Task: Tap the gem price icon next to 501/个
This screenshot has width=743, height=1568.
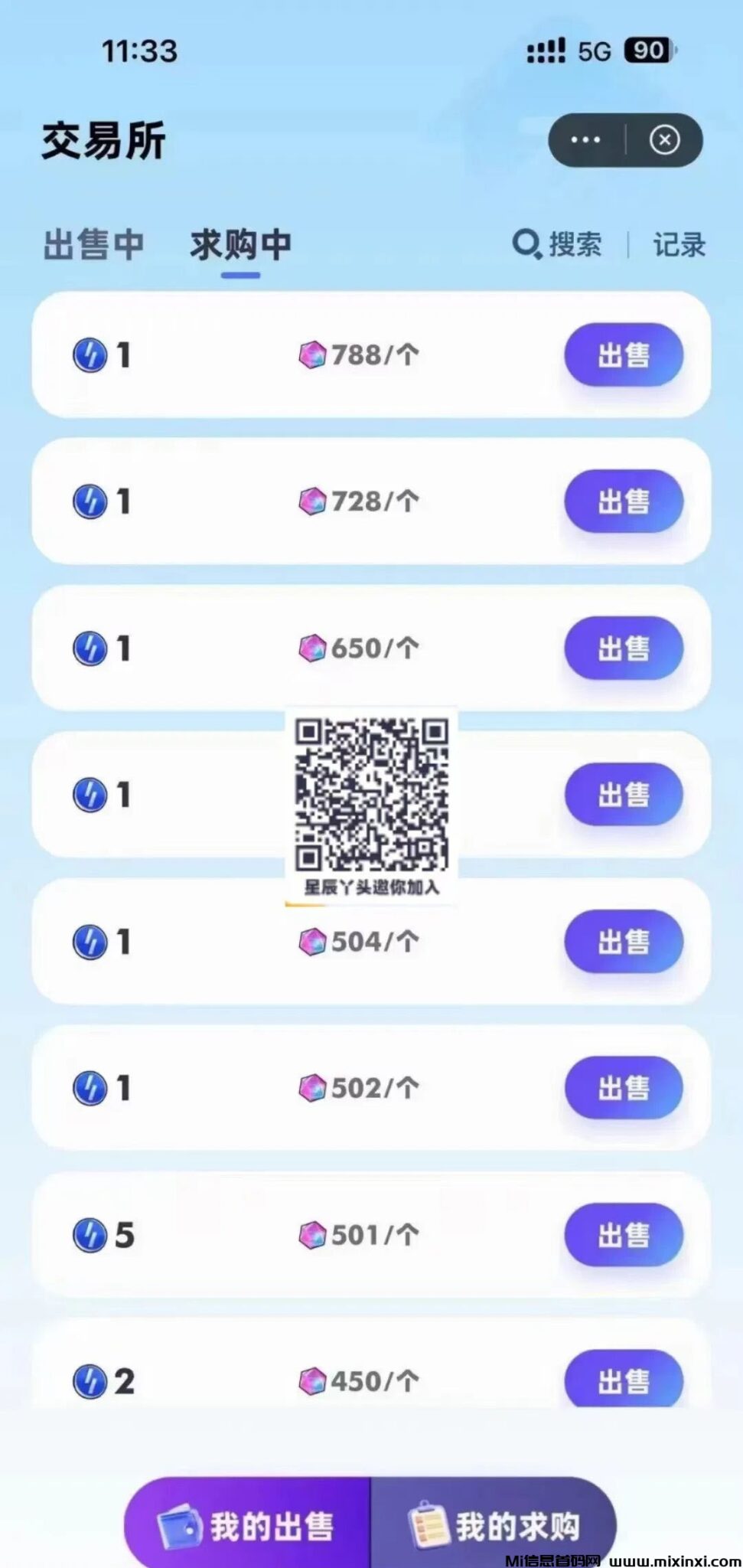Action: pyautogui.click(x=314, y=1235)
